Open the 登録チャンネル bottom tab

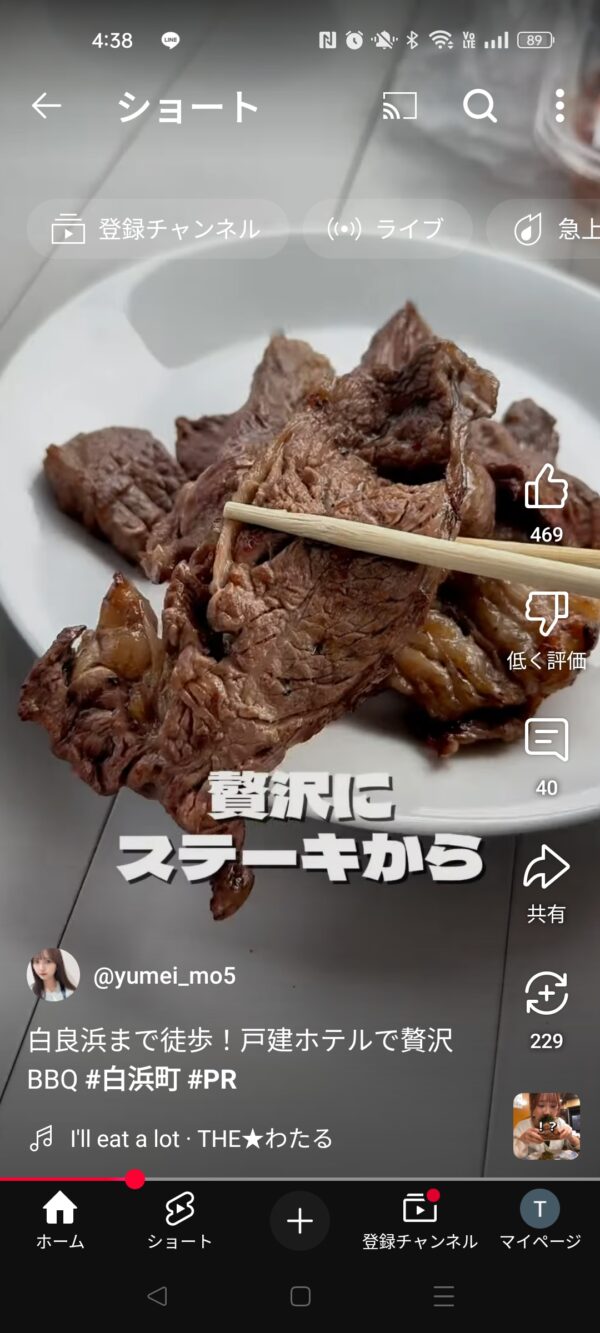(x=420, y=1221)
